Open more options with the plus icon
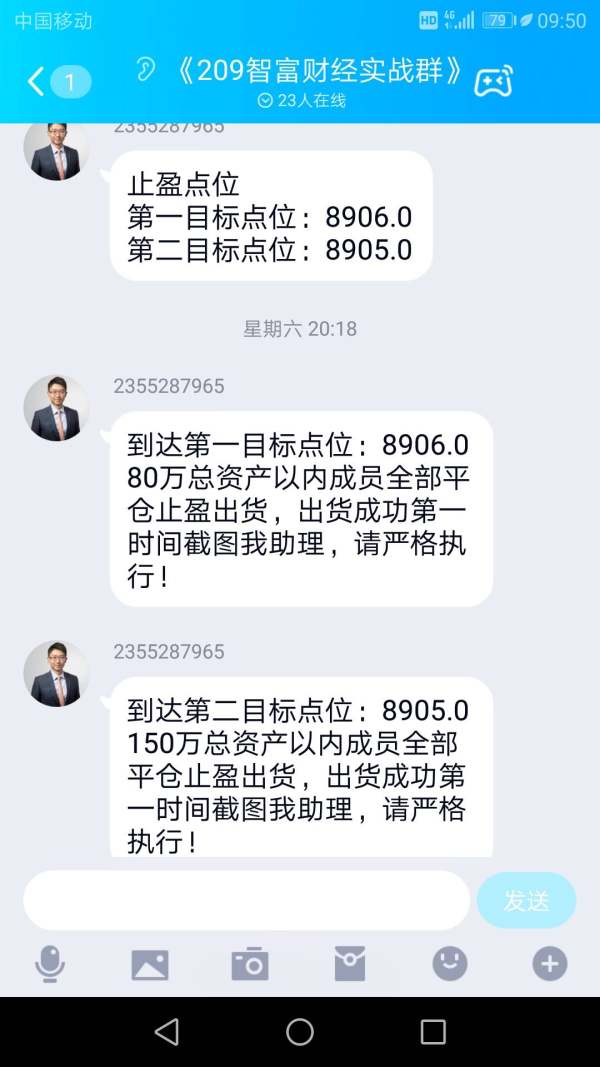 click(x=550, y=964)
